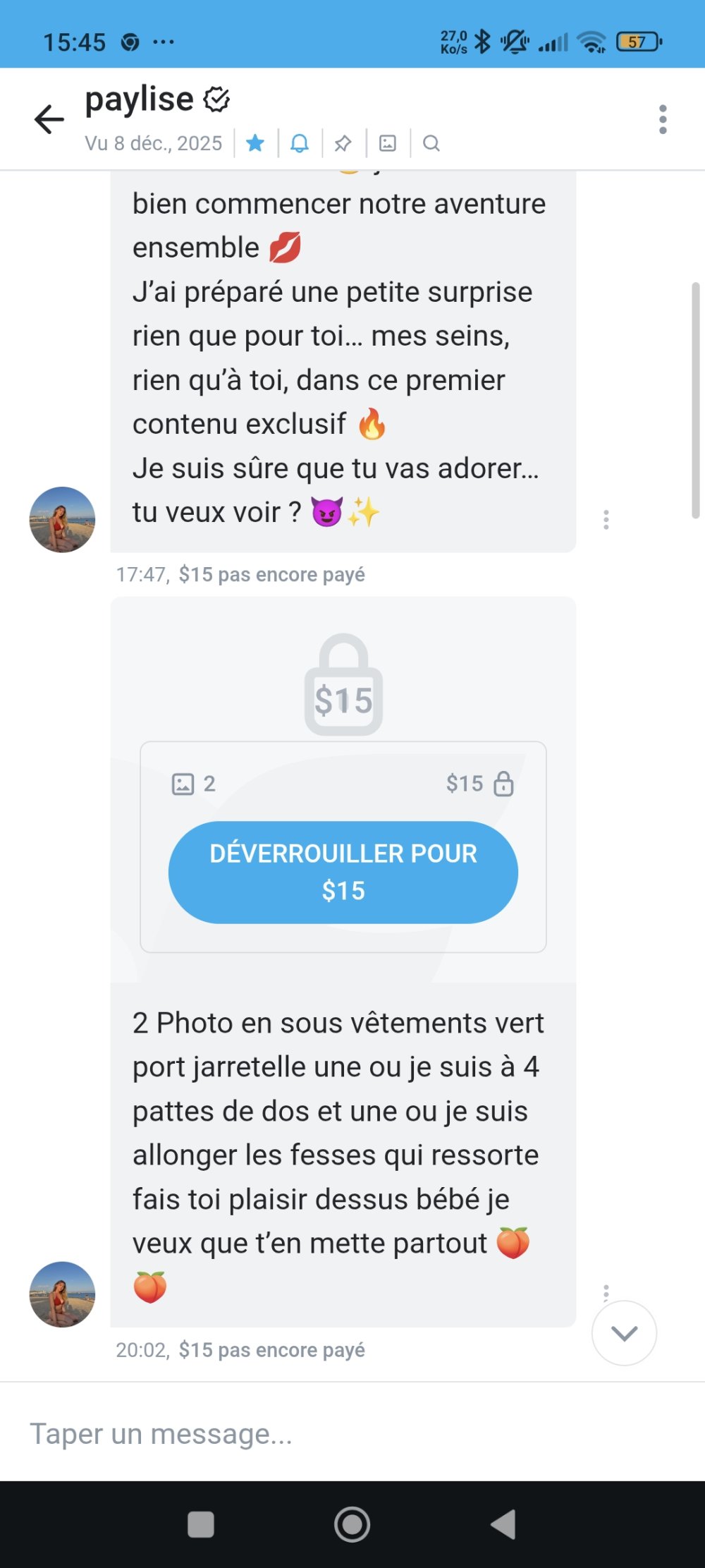Go back using the header arrow
Viewport: 705px width, 1568px height.
point(49,118)
